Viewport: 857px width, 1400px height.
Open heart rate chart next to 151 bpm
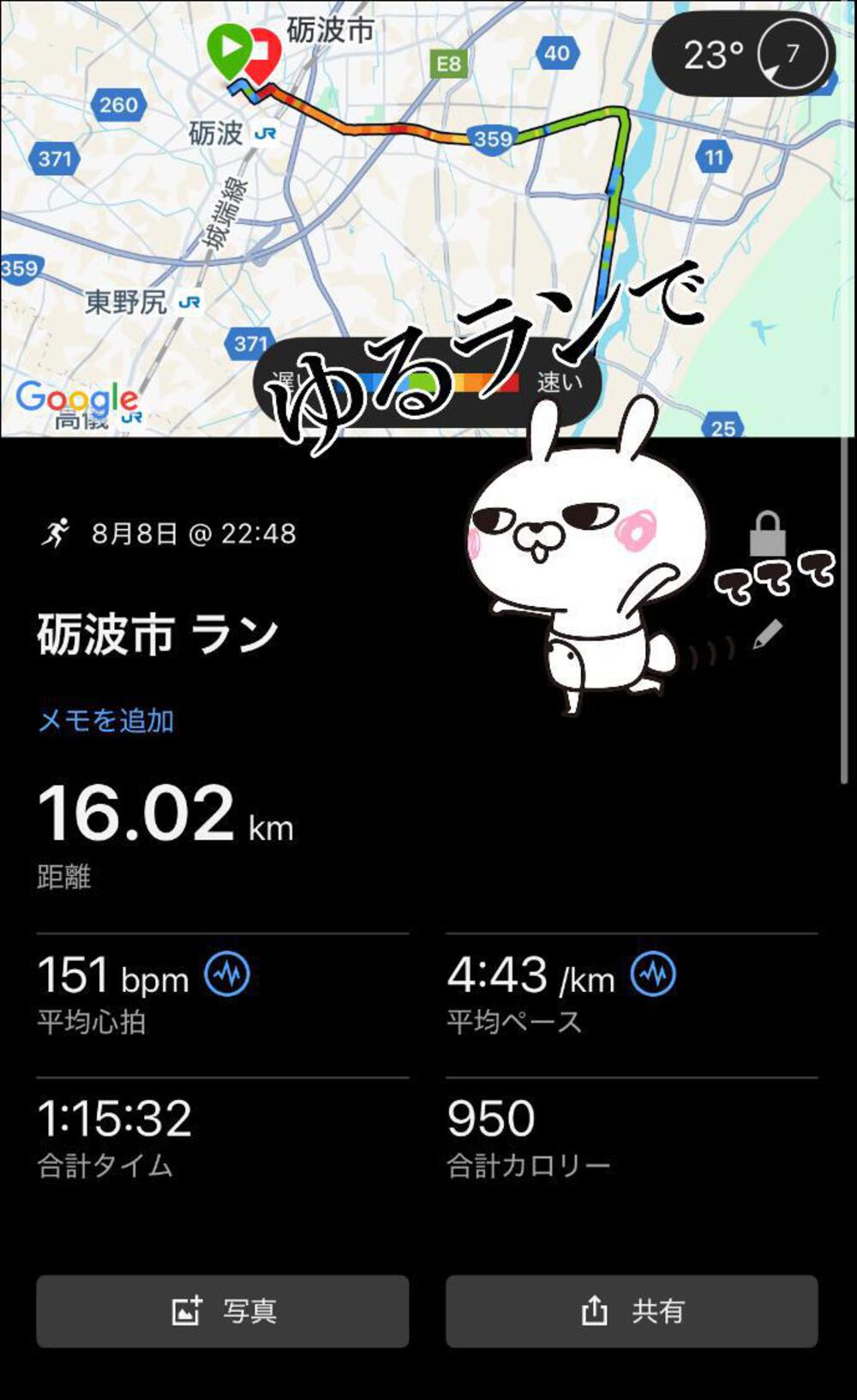pos(227,974)
